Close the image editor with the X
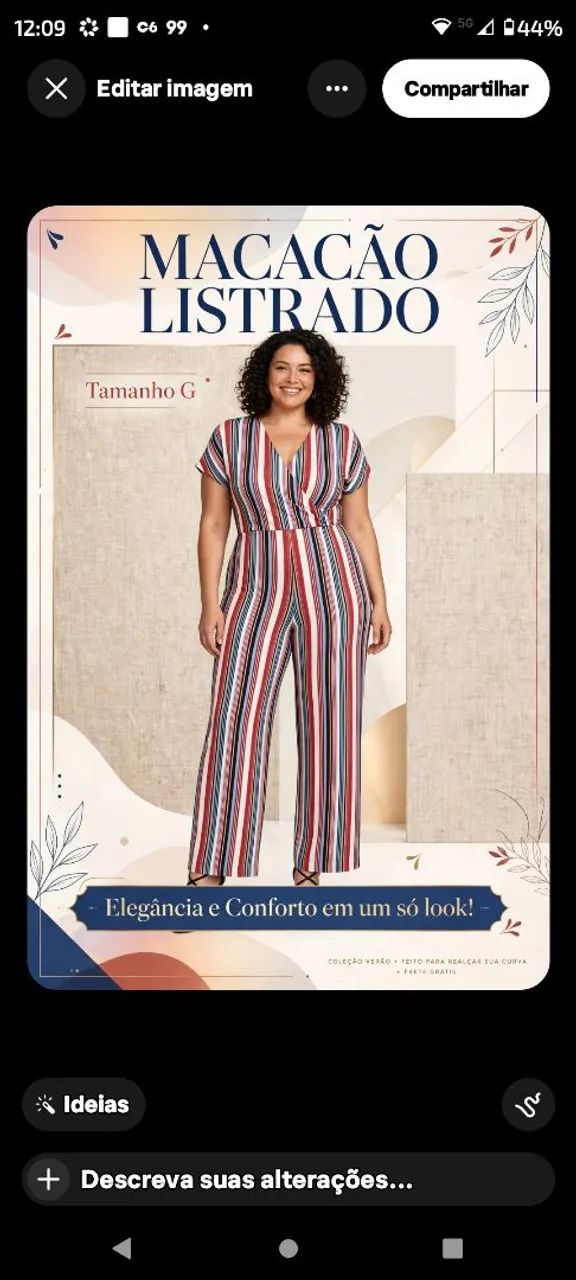This screenshot has height=1280, width=576. [56, 89]
